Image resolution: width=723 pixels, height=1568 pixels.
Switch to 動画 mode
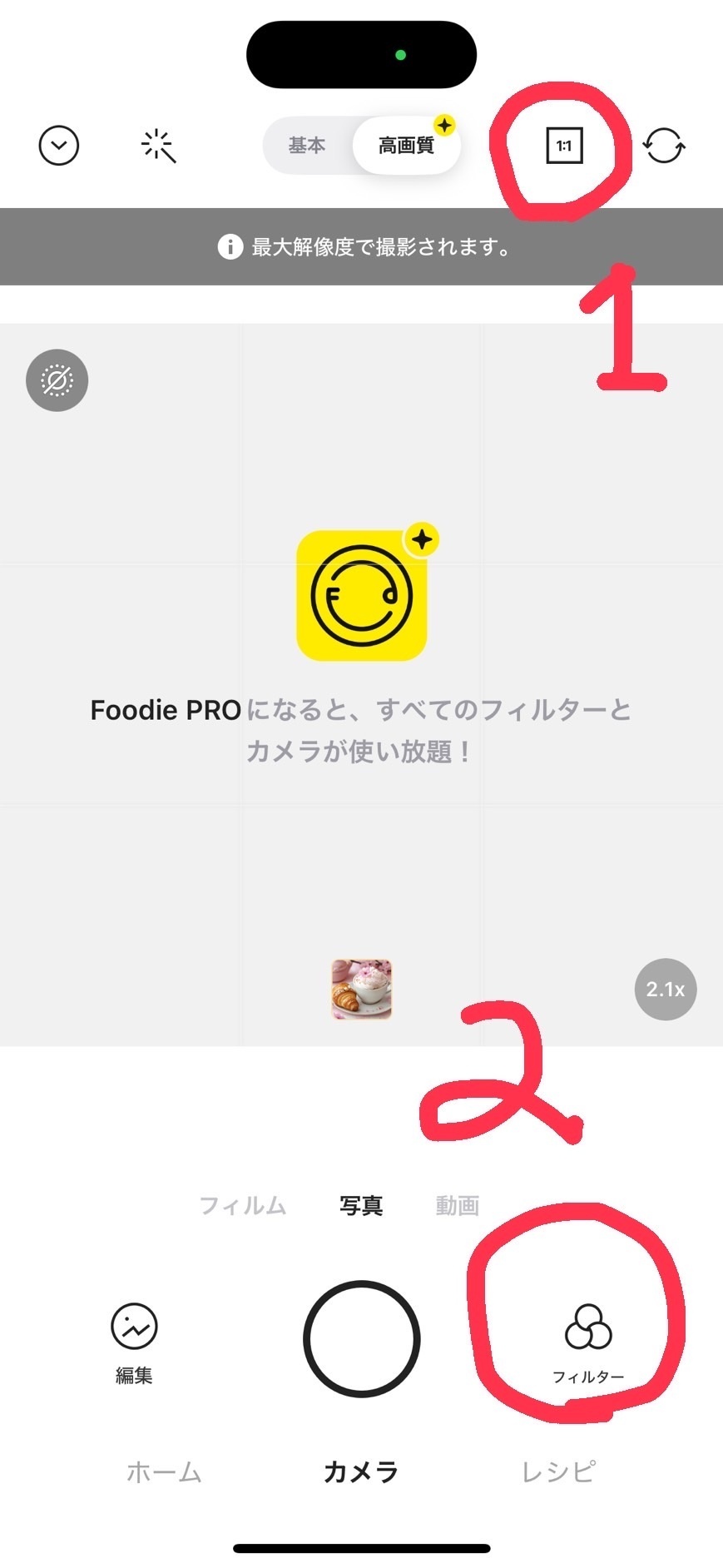pyautogui.click(x=457, y=1205)
